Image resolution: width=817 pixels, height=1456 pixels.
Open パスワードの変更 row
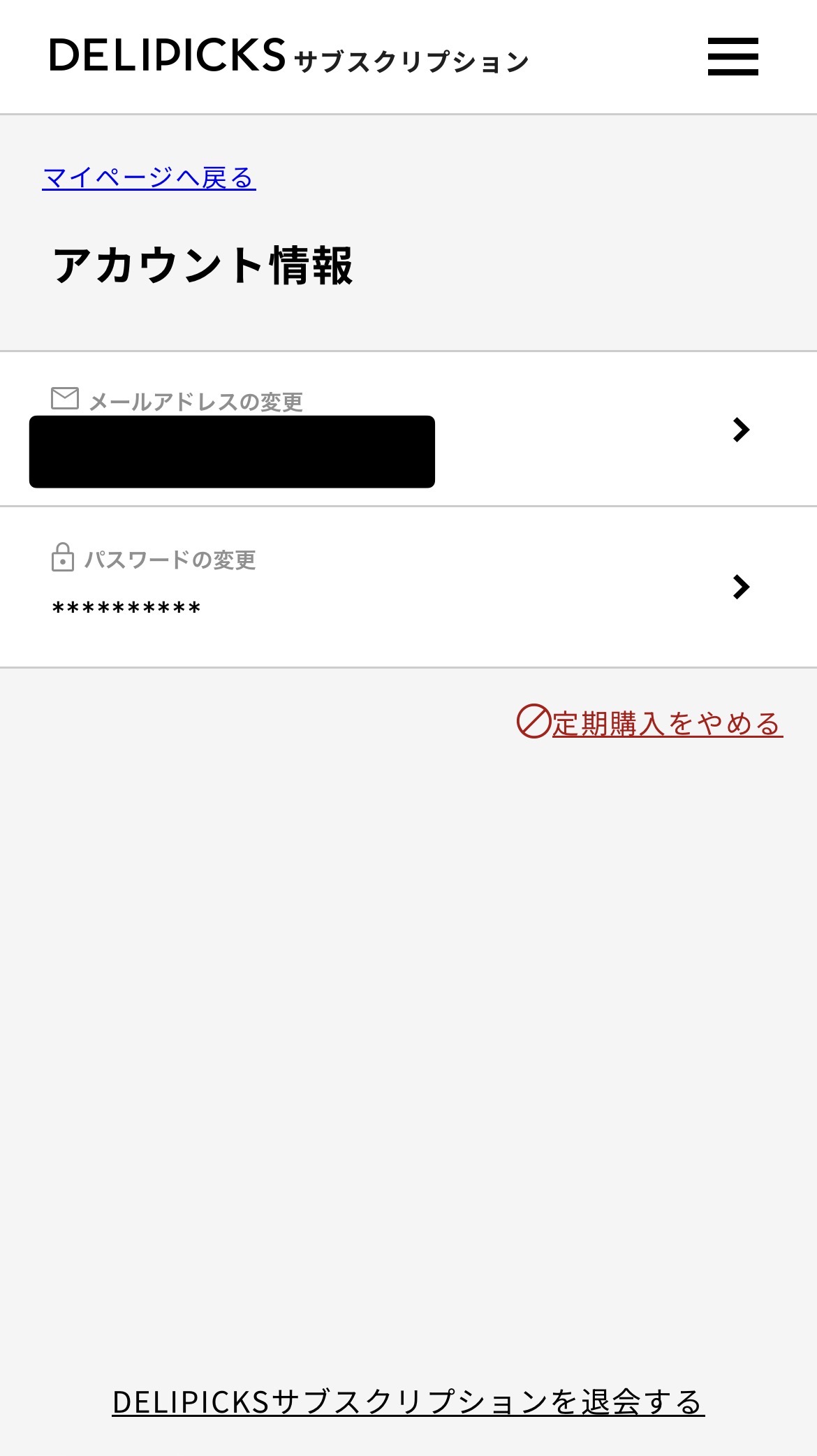click(408, 587)
